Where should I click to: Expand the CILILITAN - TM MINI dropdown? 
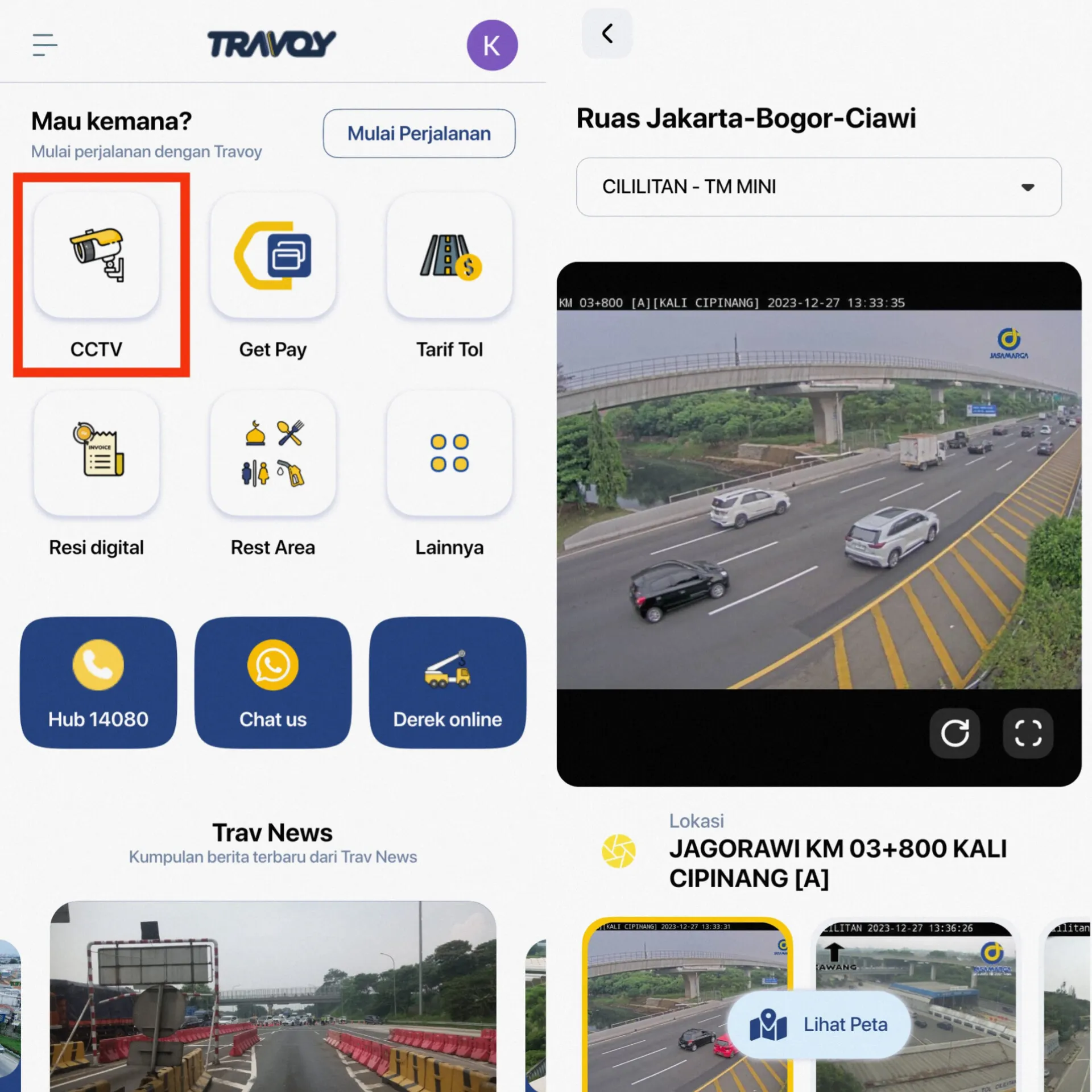pyautogui.click(x=818, y=187)
